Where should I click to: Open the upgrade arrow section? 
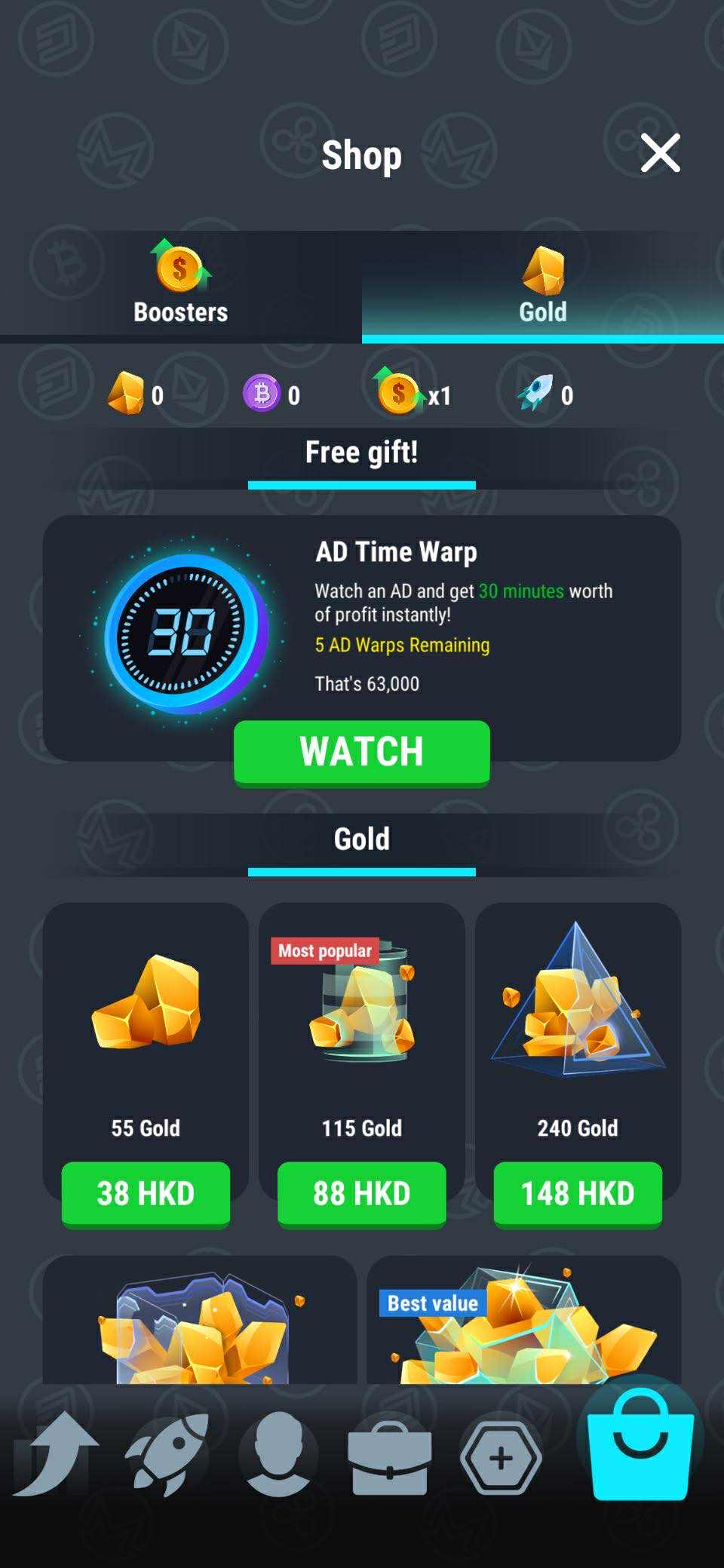point(57,1454)
